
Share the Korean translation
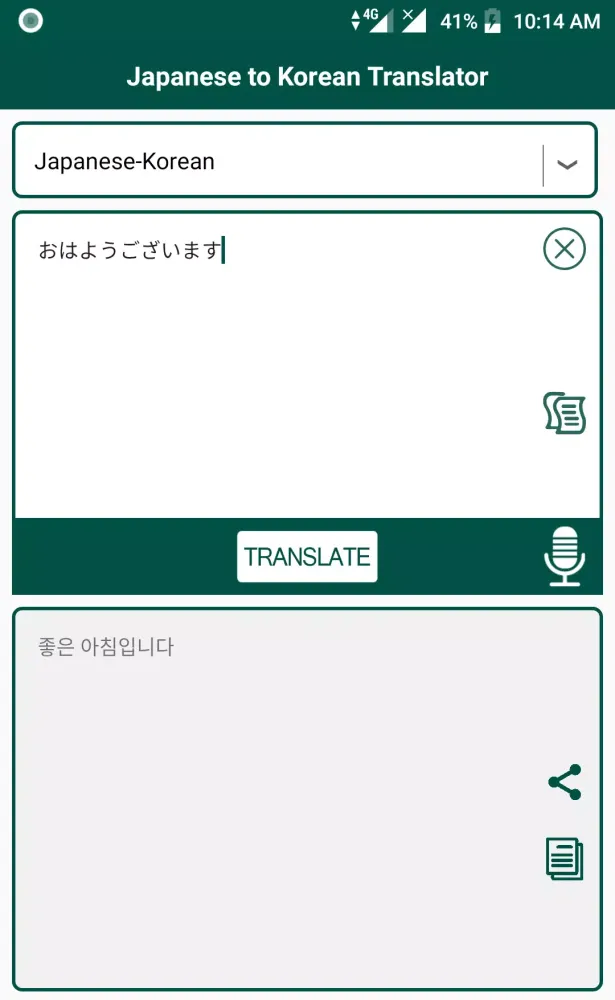point(565,782)
